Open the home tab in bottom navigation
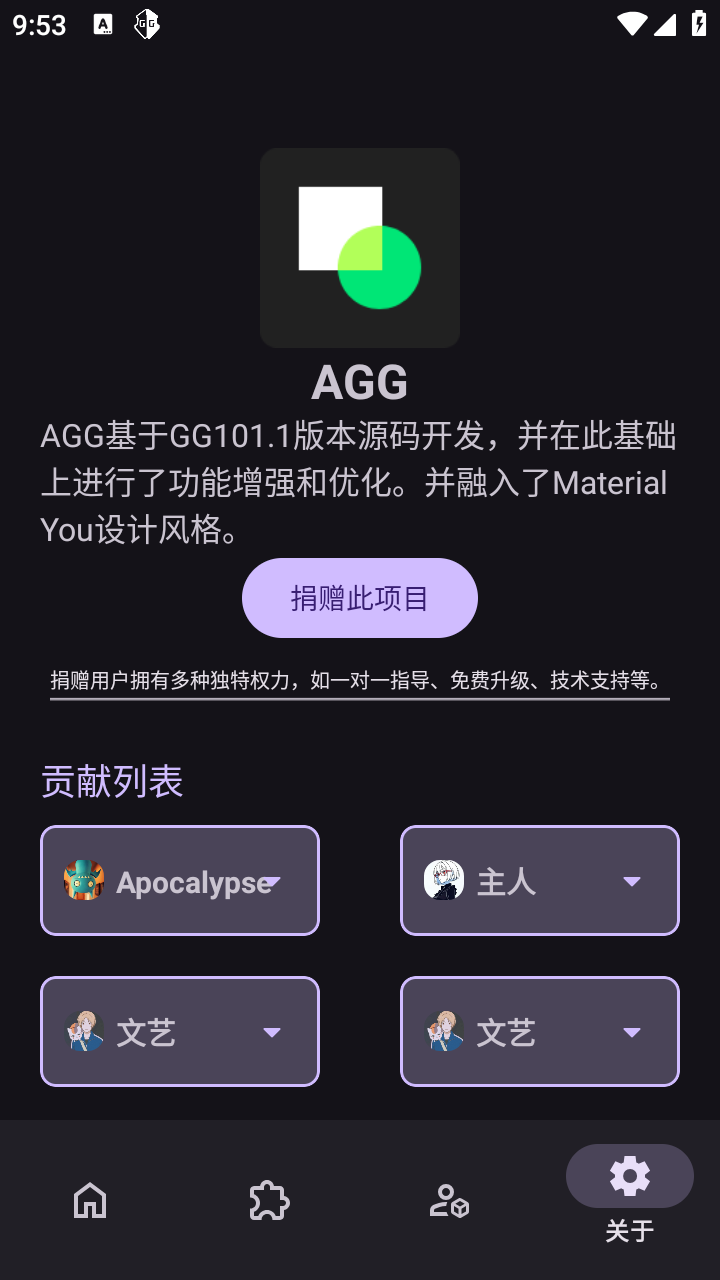Image resolution: width=720 pixels, height=1280 pixels. [89, 1199]
